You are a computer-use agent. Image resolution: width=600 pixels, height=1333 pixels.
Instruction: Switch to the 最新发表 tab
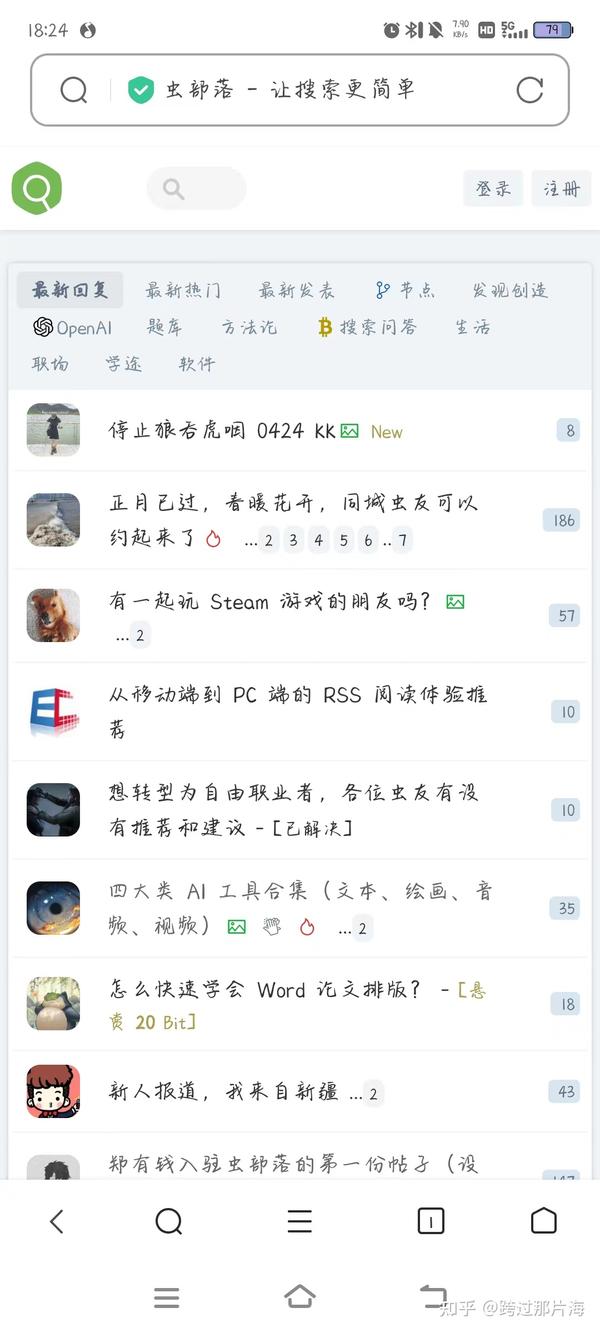click(x=297, y=290)
